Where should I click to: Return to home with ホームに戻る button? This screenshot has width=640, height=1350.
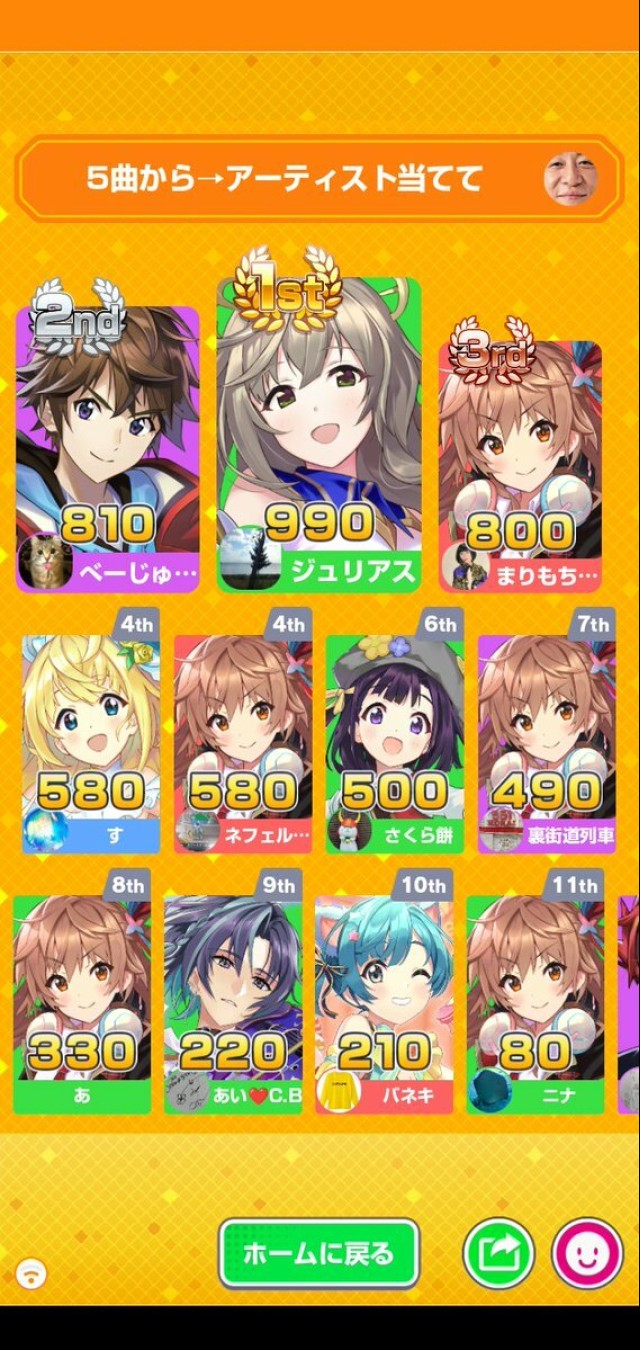coord(318,1253)
